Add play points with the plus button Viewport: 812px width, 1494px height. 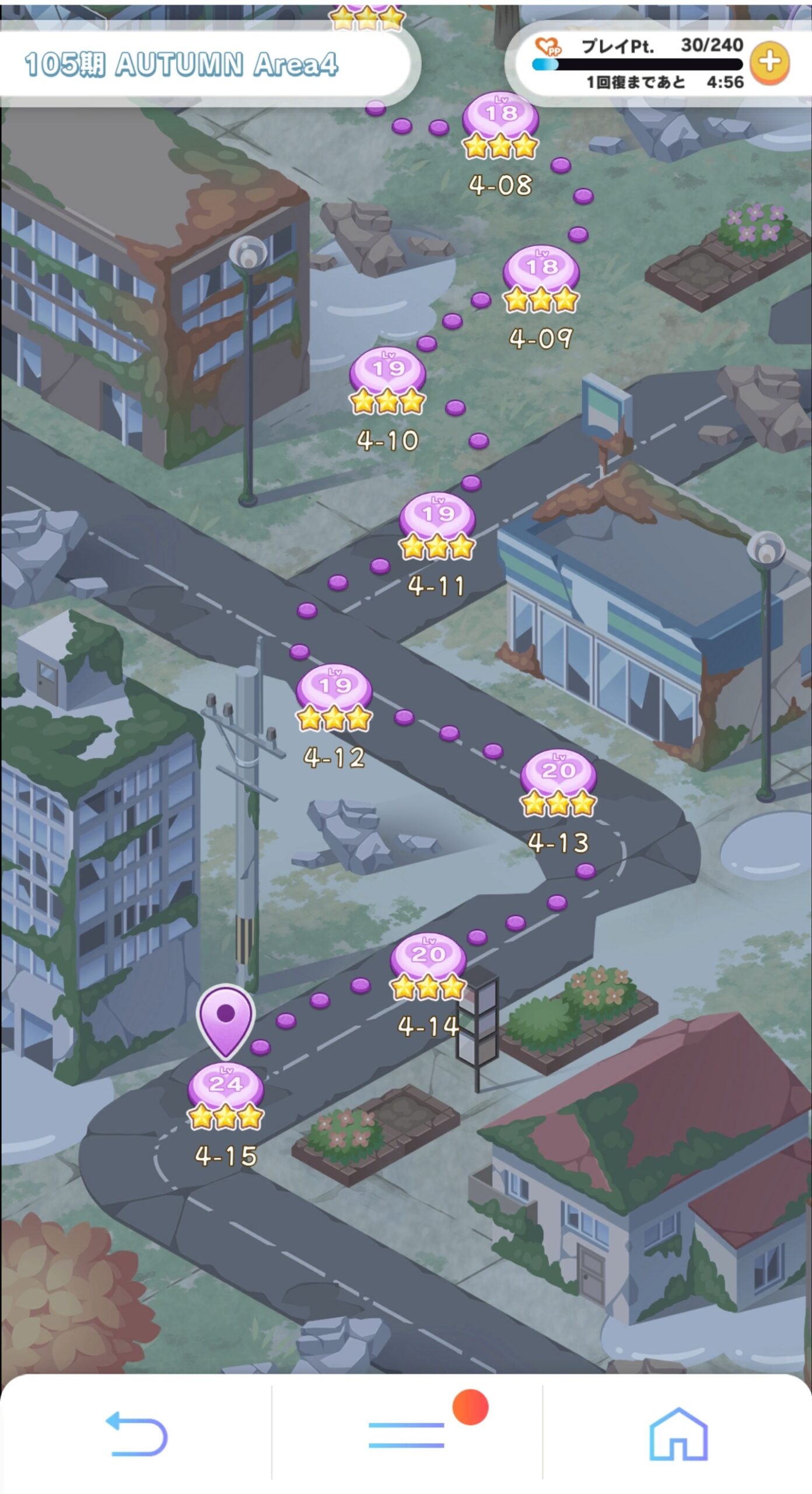(769, 62)
